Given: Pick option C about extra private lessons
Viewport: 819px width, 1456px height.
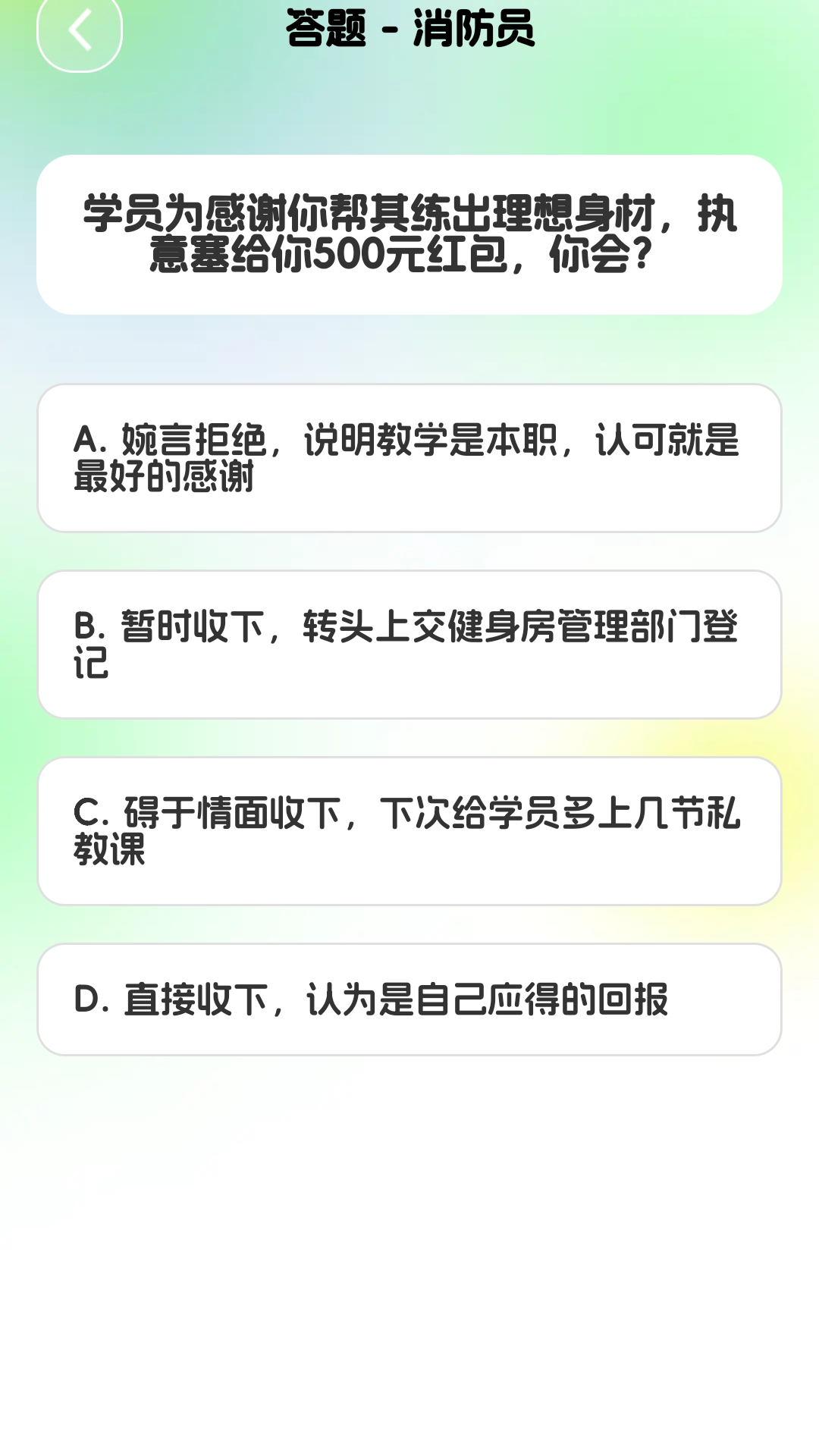Looking at the screenshot, I should tap(409, 832).
